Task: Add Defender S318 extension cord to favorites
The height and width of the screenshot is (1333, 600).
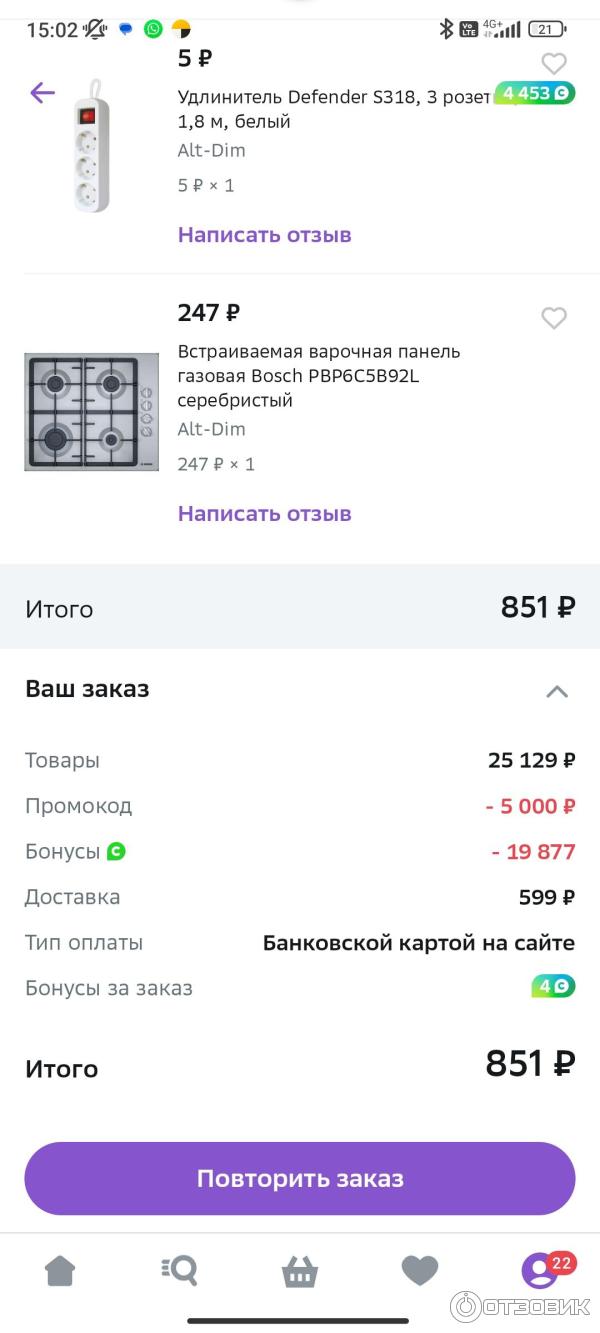Action: [554, 63]
